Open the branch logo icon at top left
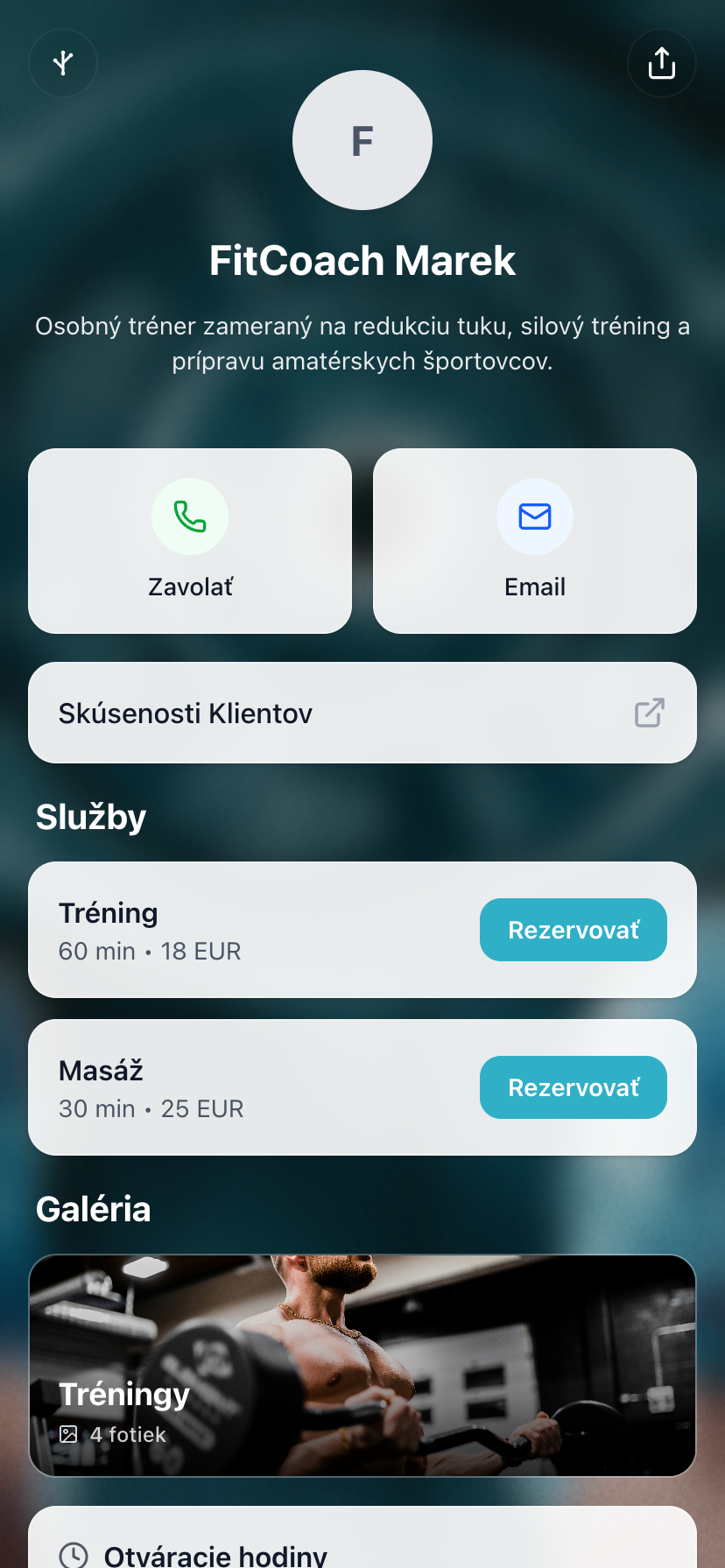This screenshot has height=1568, width=725. 63,63
